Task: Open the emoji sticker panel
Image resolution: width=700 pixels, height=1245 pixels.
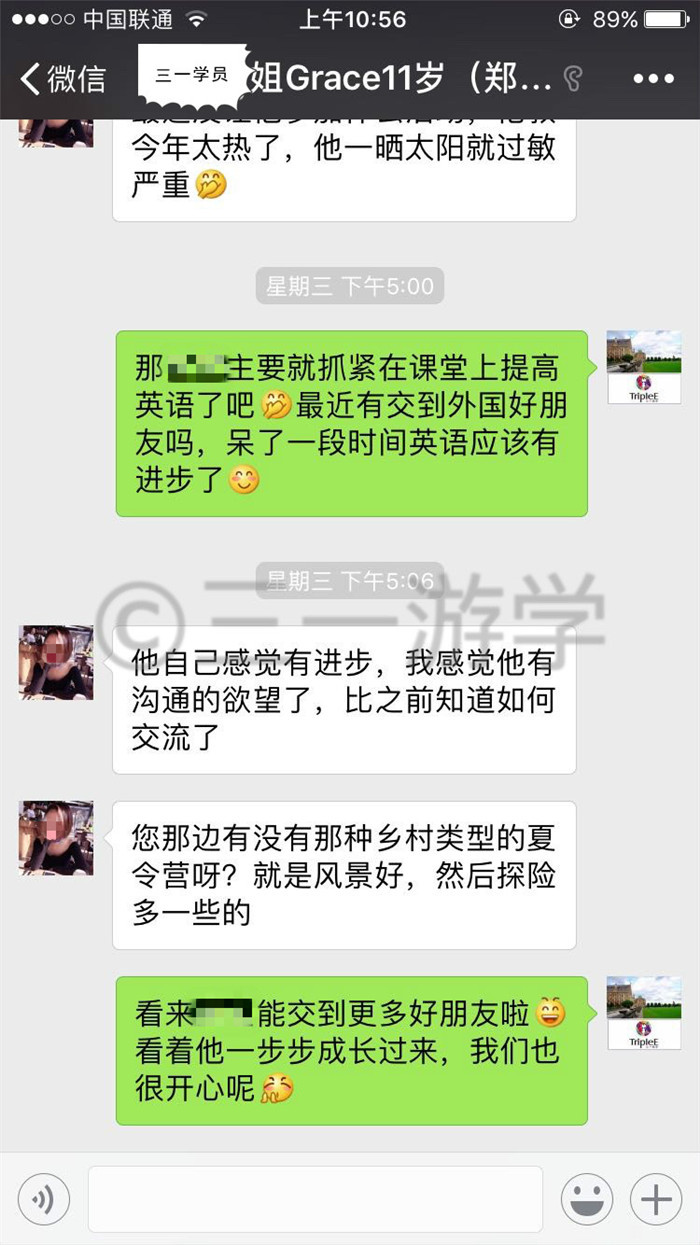Action: (x=586, y=1199)
